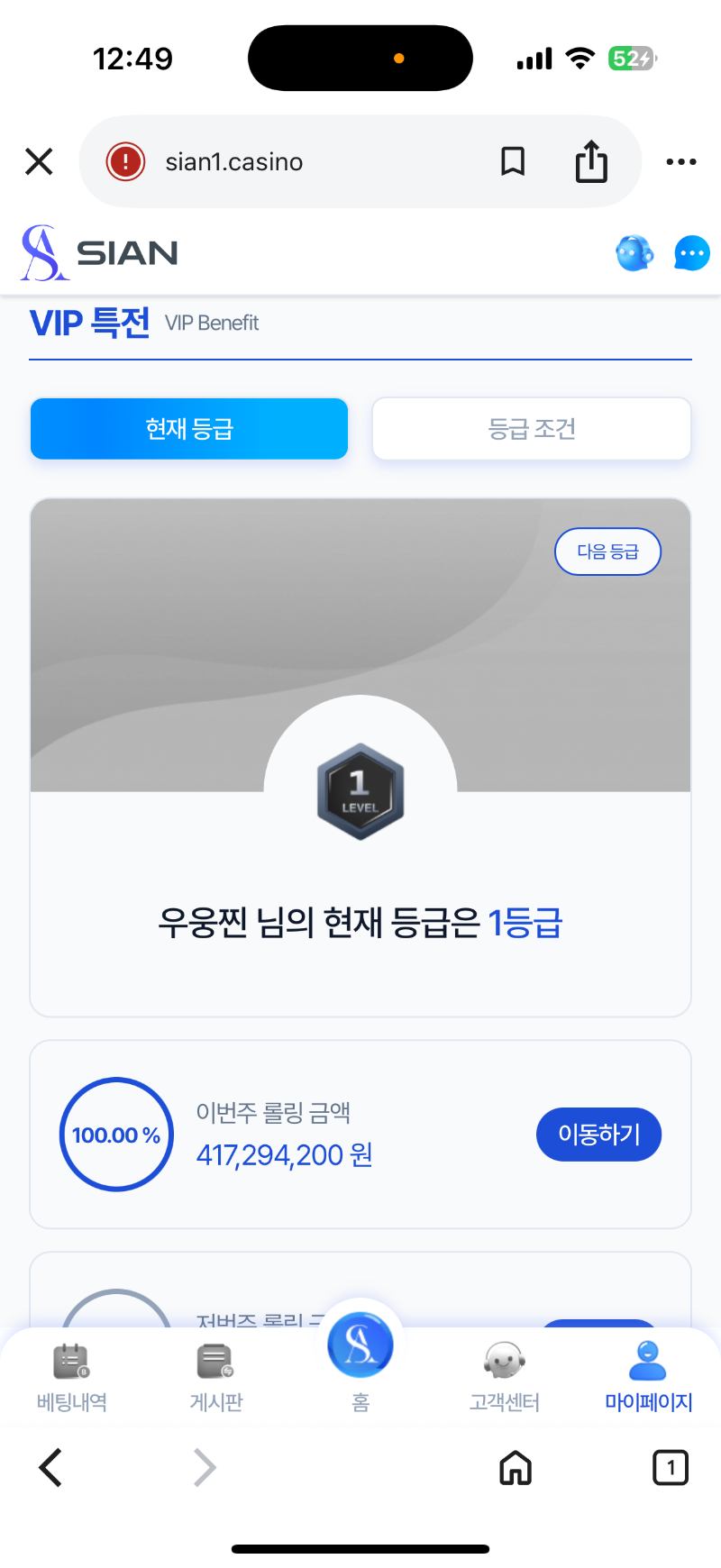This screenshot has width=721, height=1568.
Task: Select the 현재 등급 tab
Action: pyautogui.click(x=189, y=429)
